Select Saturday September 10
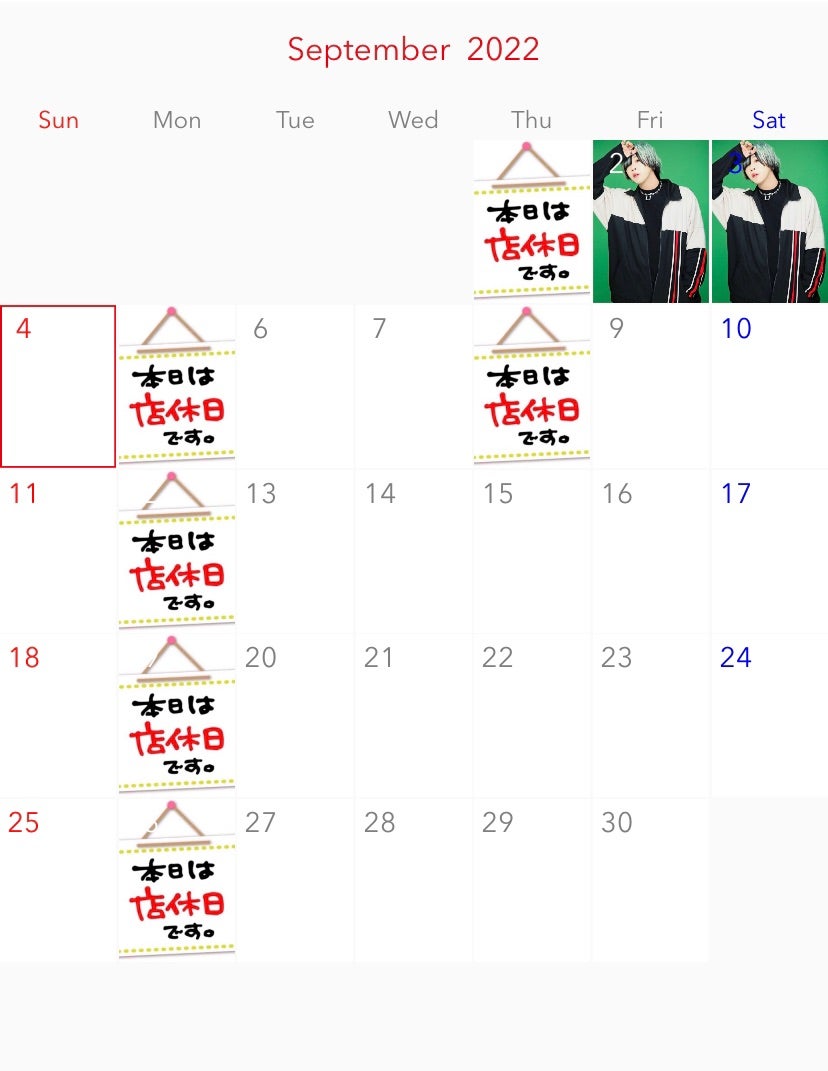Image resolution: width=828 pixels, height=1071 pixels. pyautogui.click(x=769, y=386)
